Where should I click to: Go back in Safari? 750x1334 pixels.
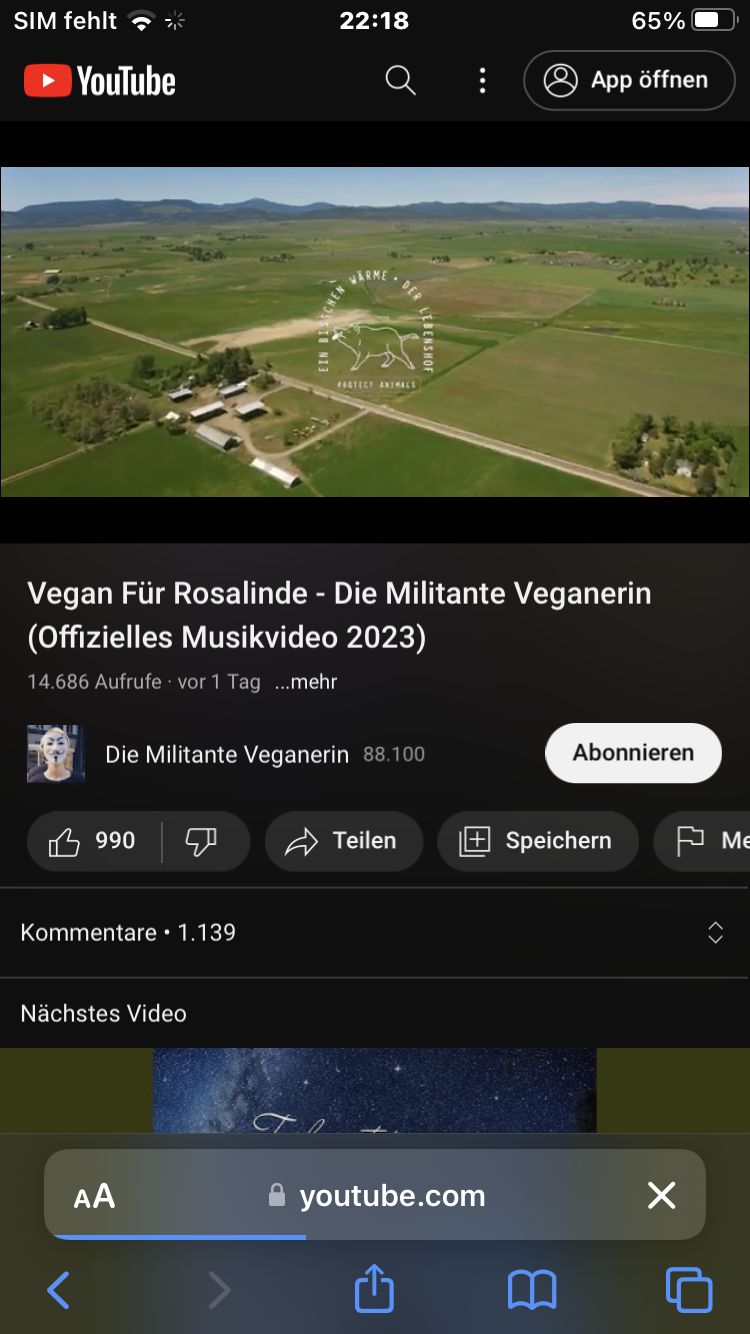[x=59, y=1290]
